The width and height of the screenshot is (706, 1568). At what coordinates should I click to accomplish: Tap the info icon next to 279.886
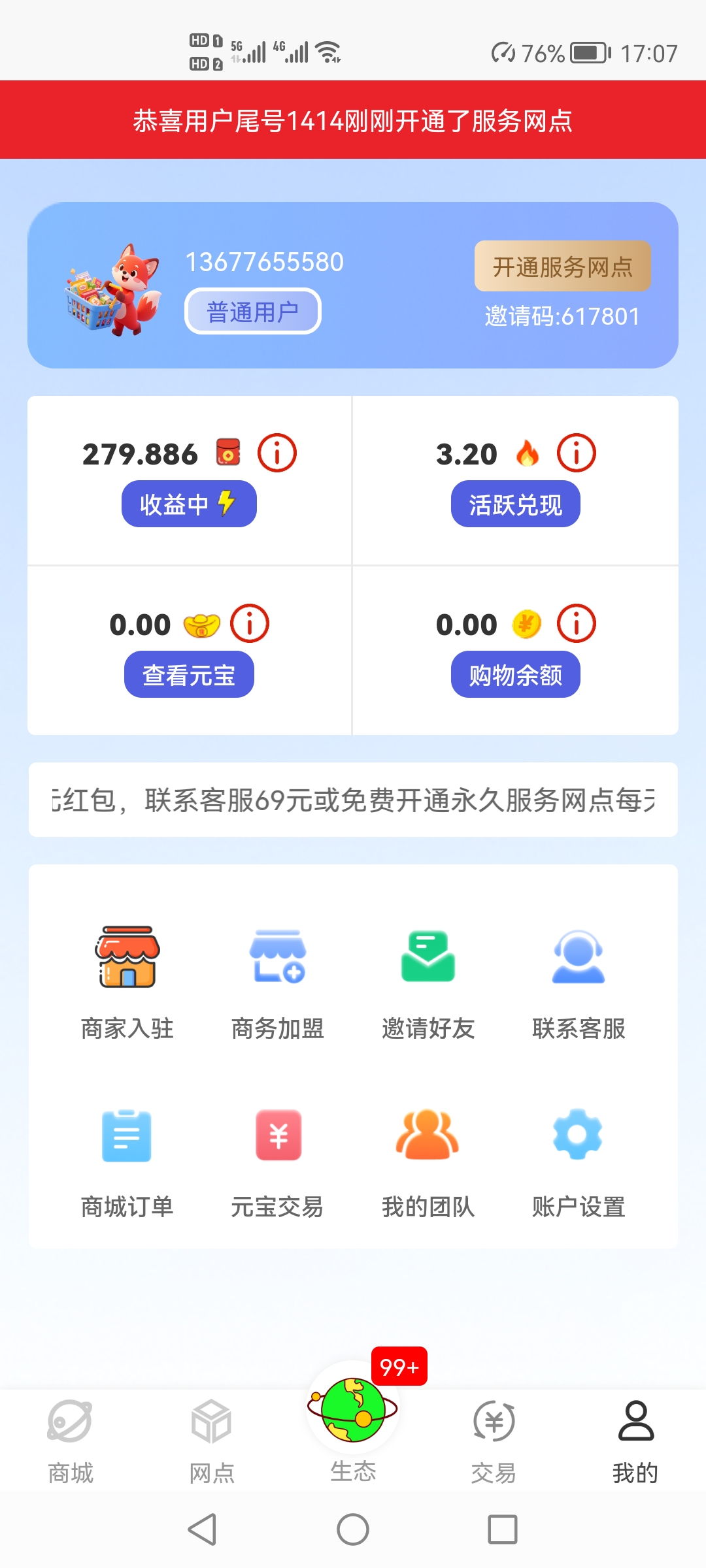click(277, 453)
